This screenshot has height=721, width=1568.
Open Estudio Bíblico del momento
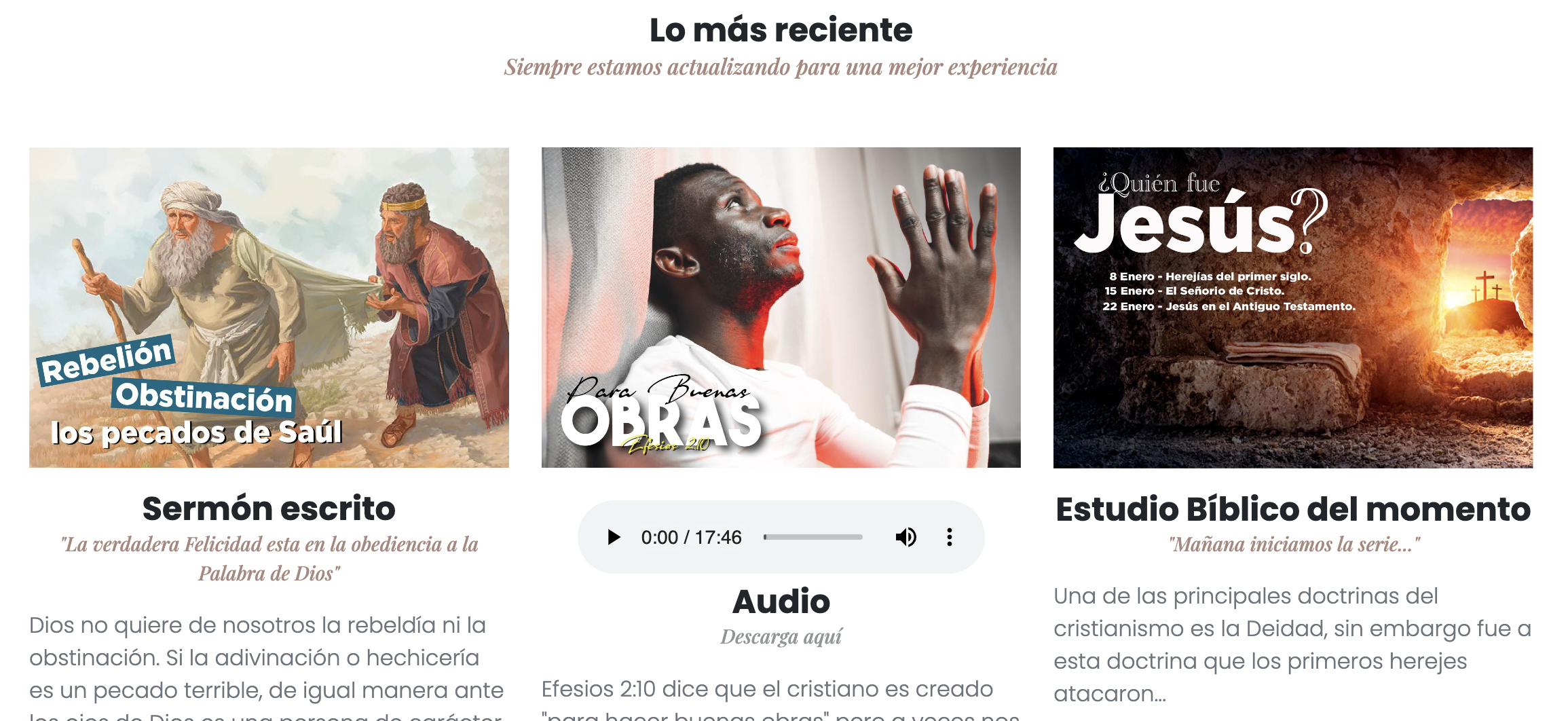click(1292, 509)
